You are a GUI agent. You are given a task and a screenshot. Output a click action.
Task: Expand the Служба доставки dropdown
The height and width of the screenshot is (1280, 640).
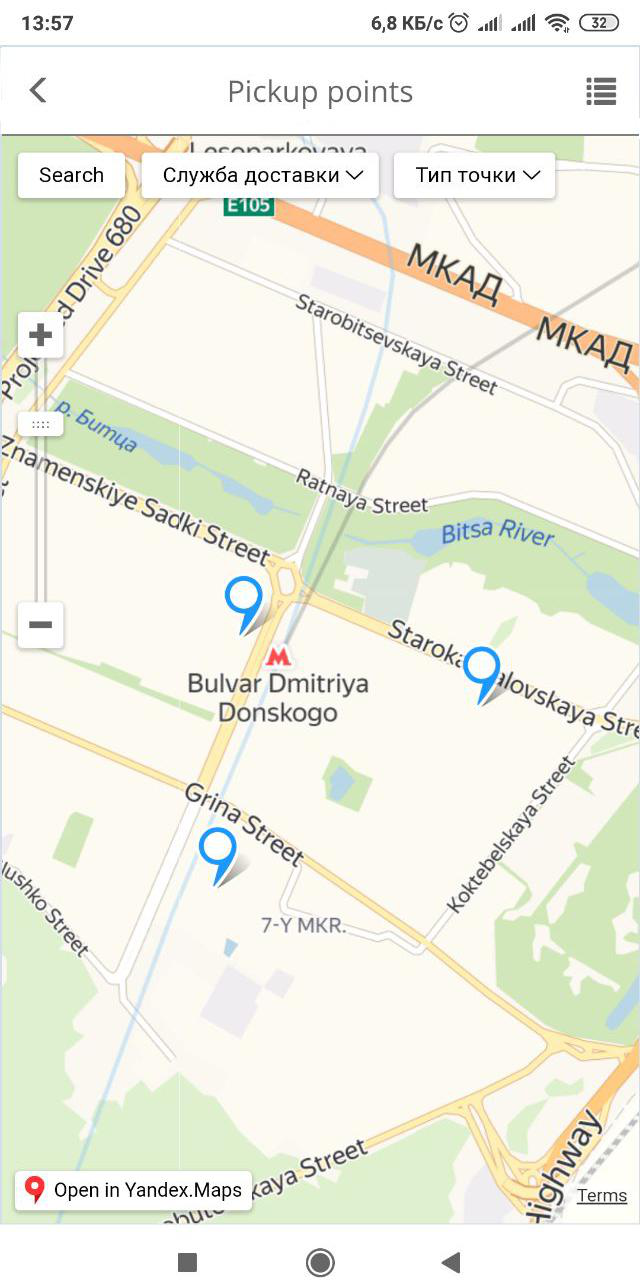260,175
